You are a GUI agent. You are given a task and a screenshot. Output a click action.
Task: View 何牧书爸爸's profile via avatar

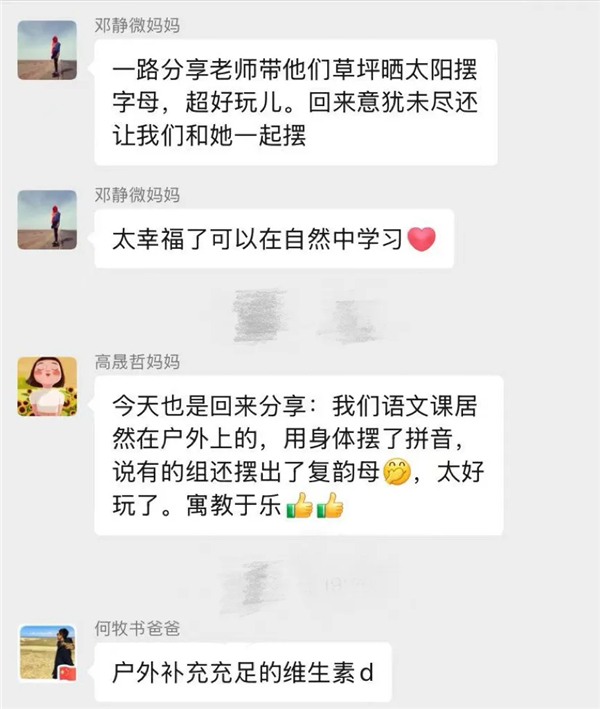(47, 652)
